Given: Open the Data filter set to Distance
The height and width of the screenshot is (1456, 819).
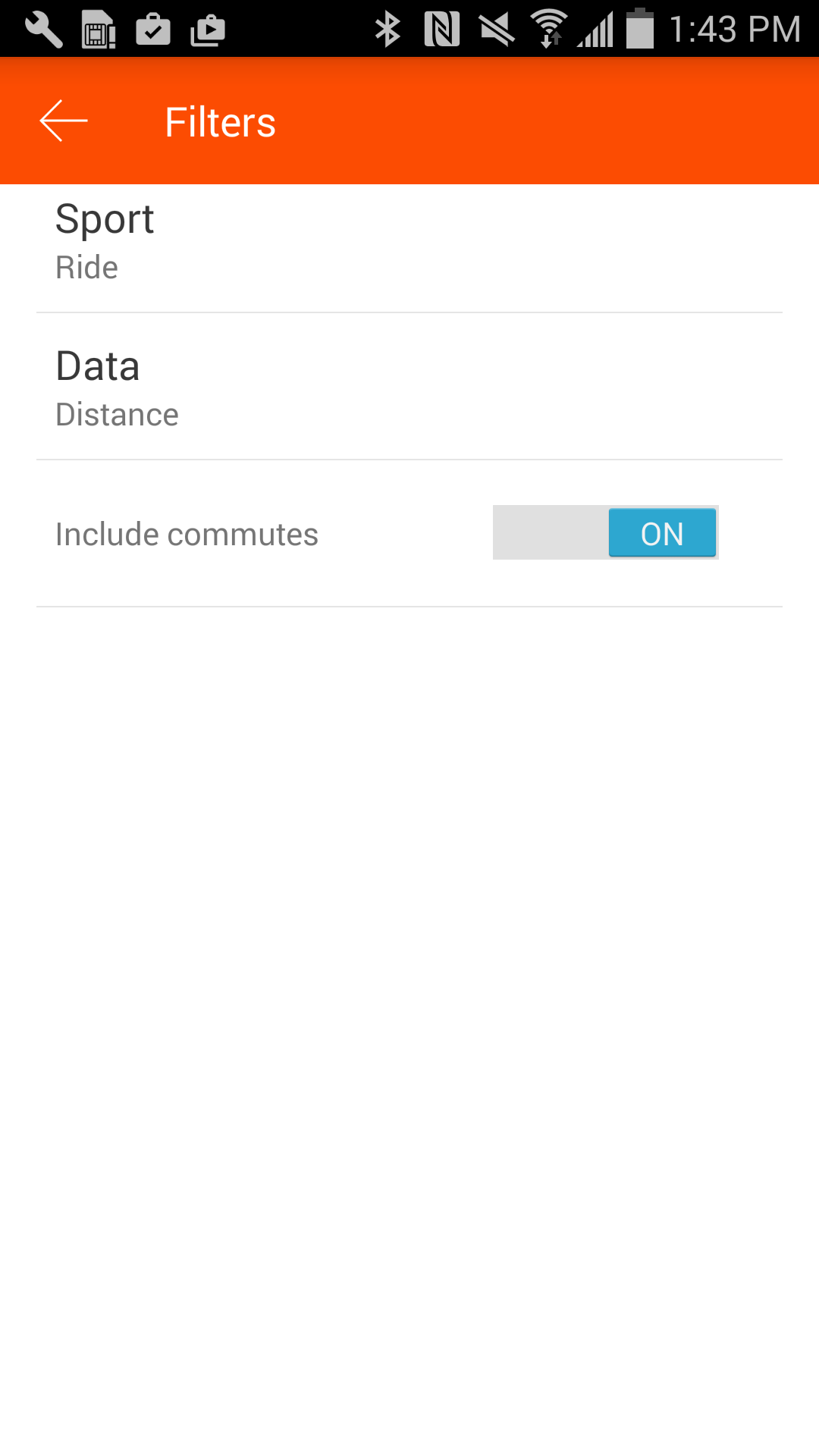Looking at the screenshot, I should pyautogui.click(x=409, y=387).
